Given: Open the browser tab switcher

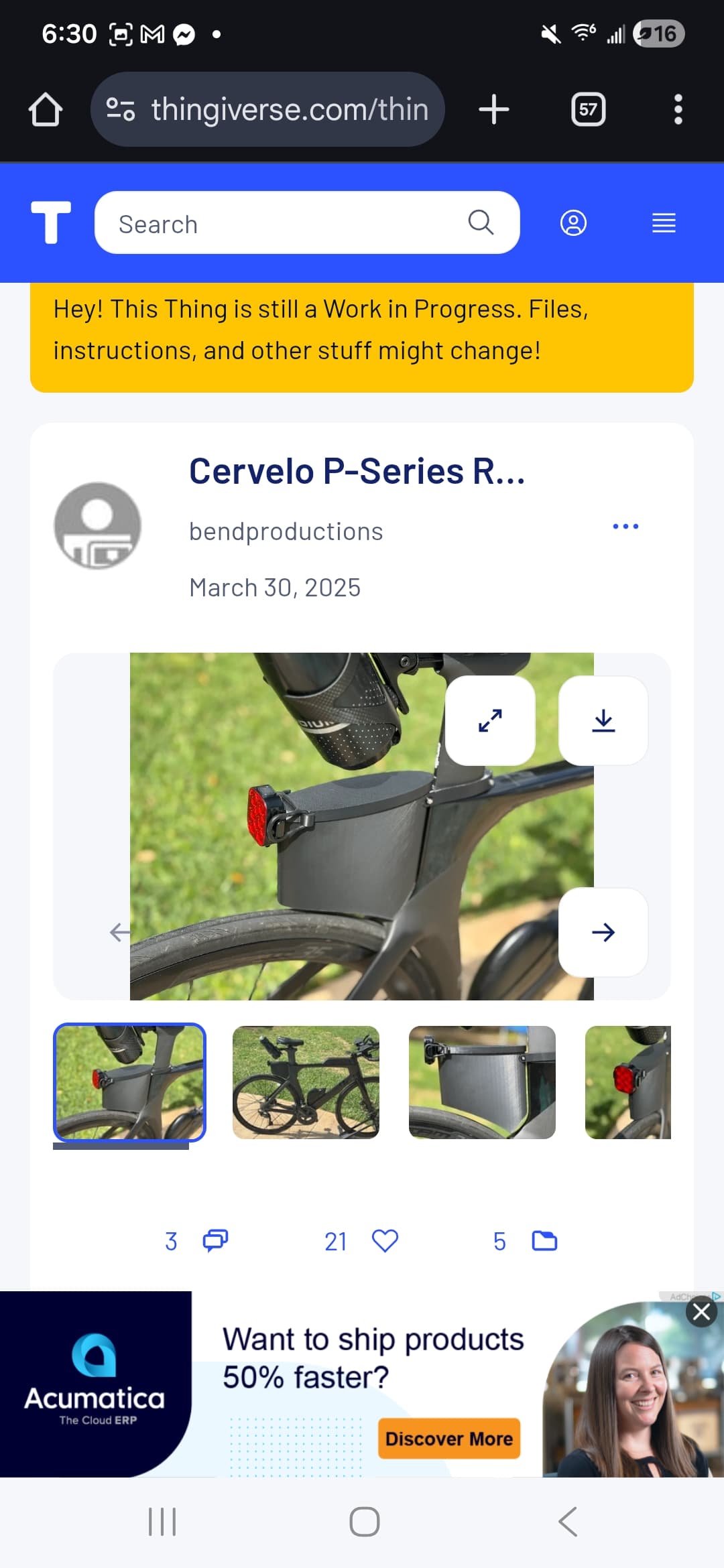Looking at the screenshot, I should click(x=588, y=109).
